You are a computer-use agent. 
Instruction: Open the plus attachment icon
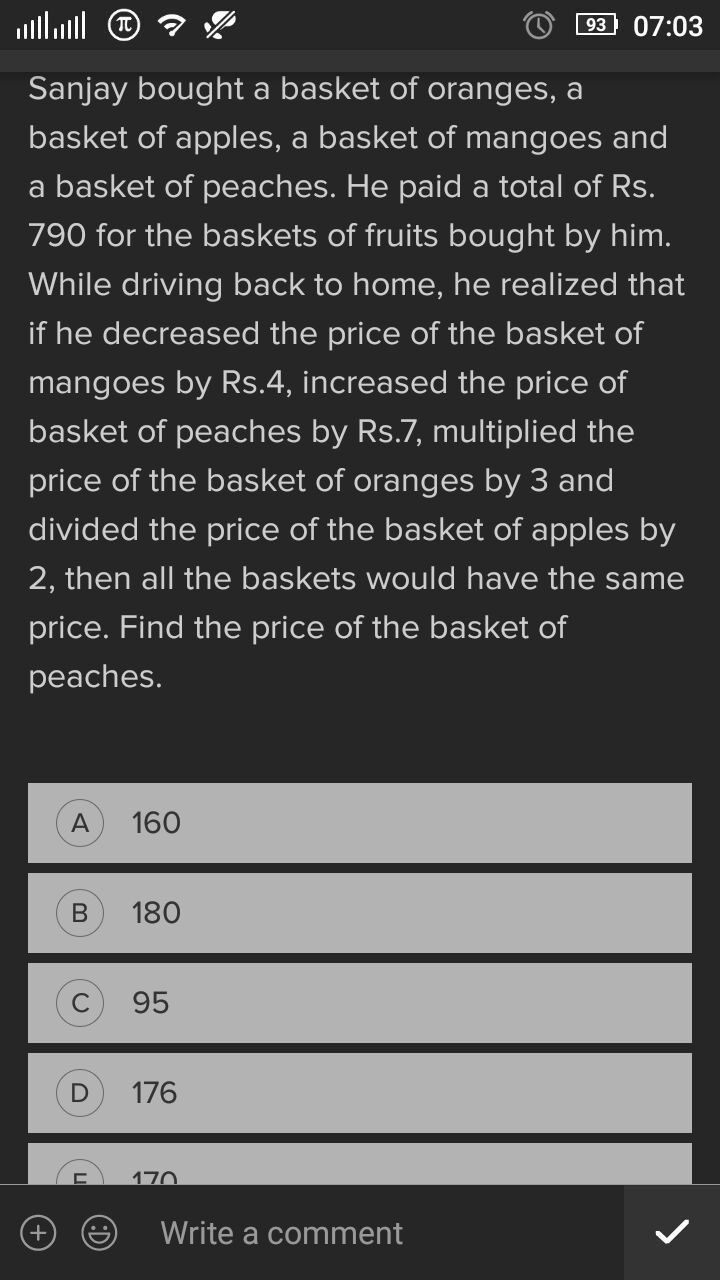coord(38,1233)
